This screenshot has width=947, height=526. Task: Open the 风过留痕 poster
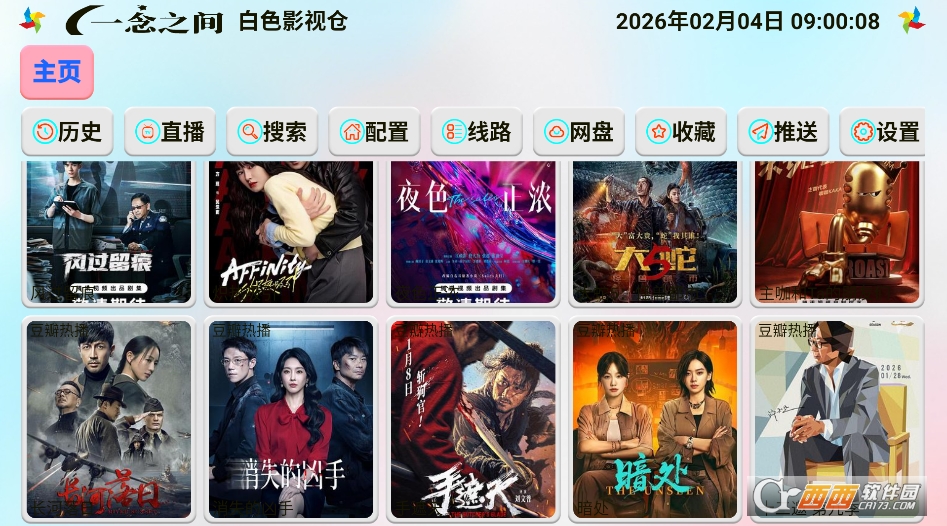click(109, 232)
